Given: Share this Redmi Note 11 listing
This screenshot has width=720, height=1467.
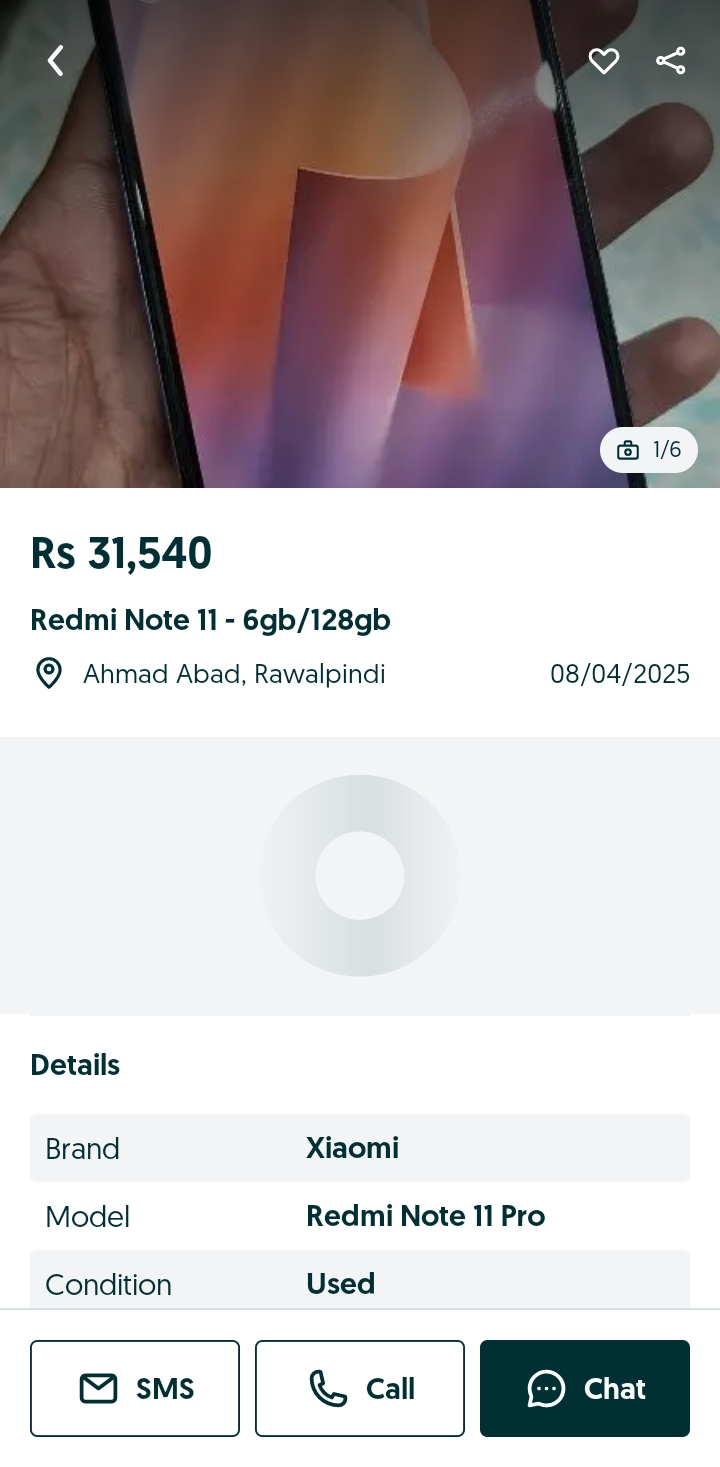Looking at the screenshot, I should (x=671, y=61).
